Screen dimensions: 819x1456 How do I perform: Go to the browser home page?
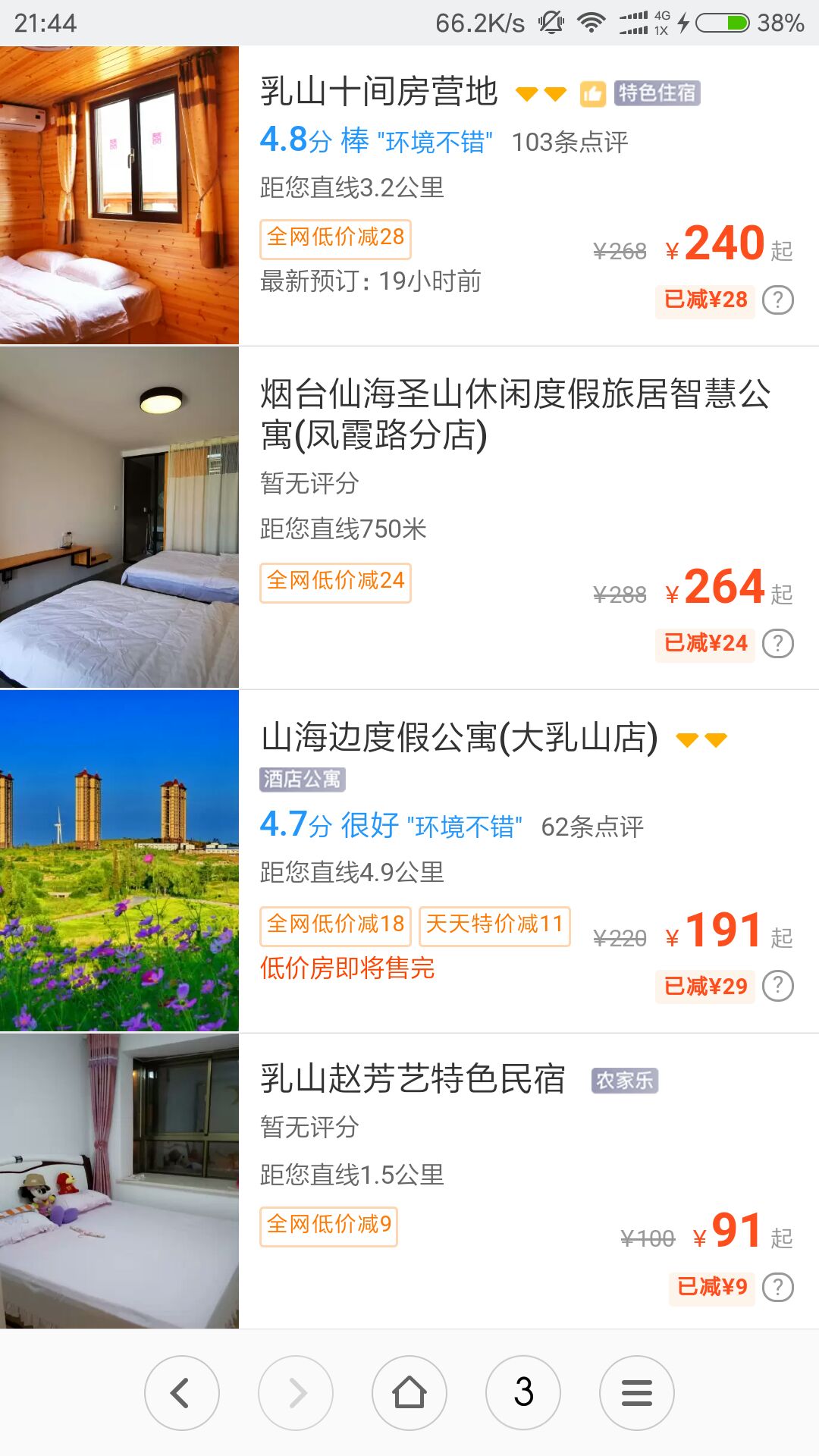point(409,1393)
